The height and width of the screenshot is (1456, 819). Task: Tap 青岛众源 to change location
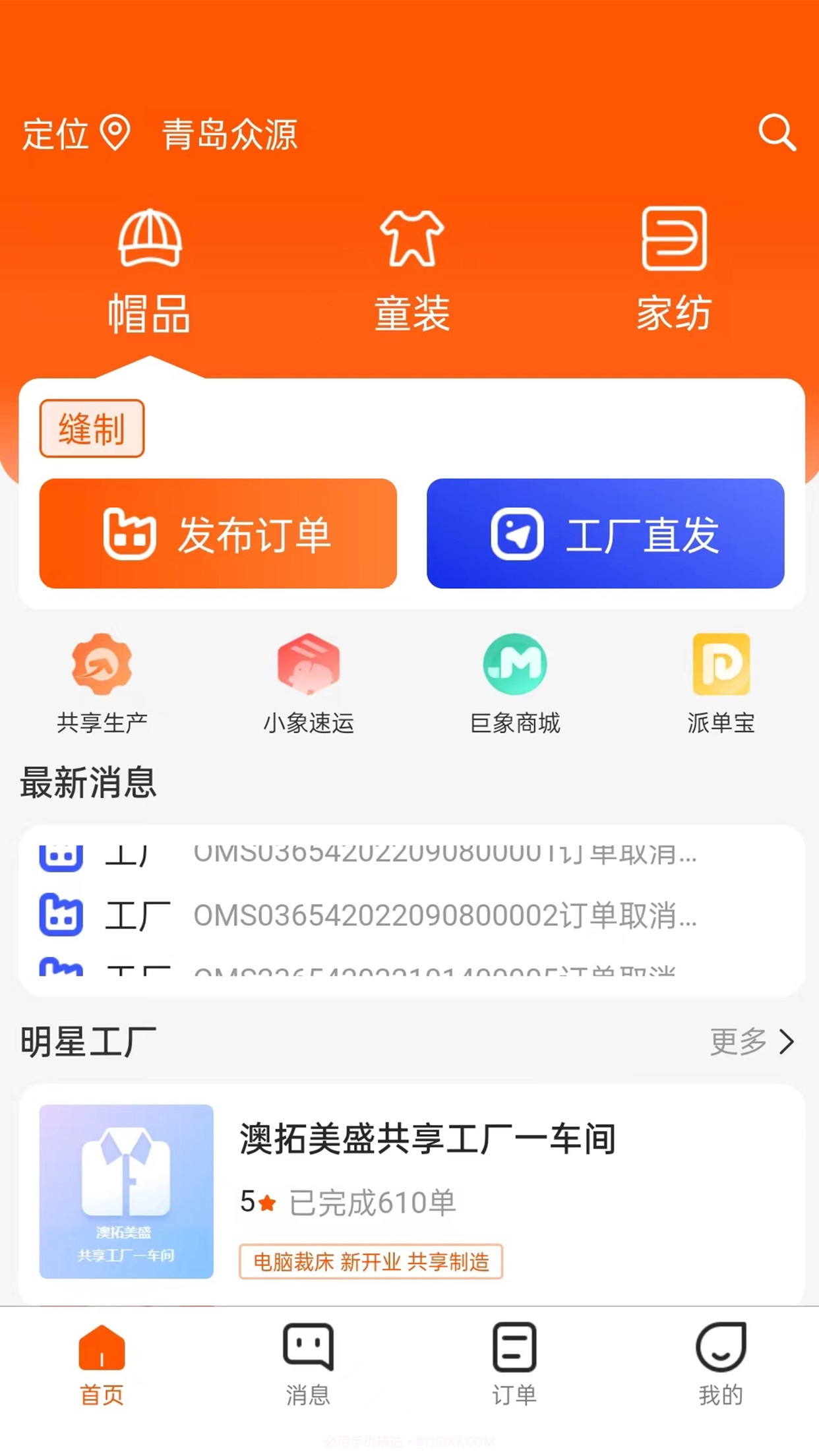point(229,134)
